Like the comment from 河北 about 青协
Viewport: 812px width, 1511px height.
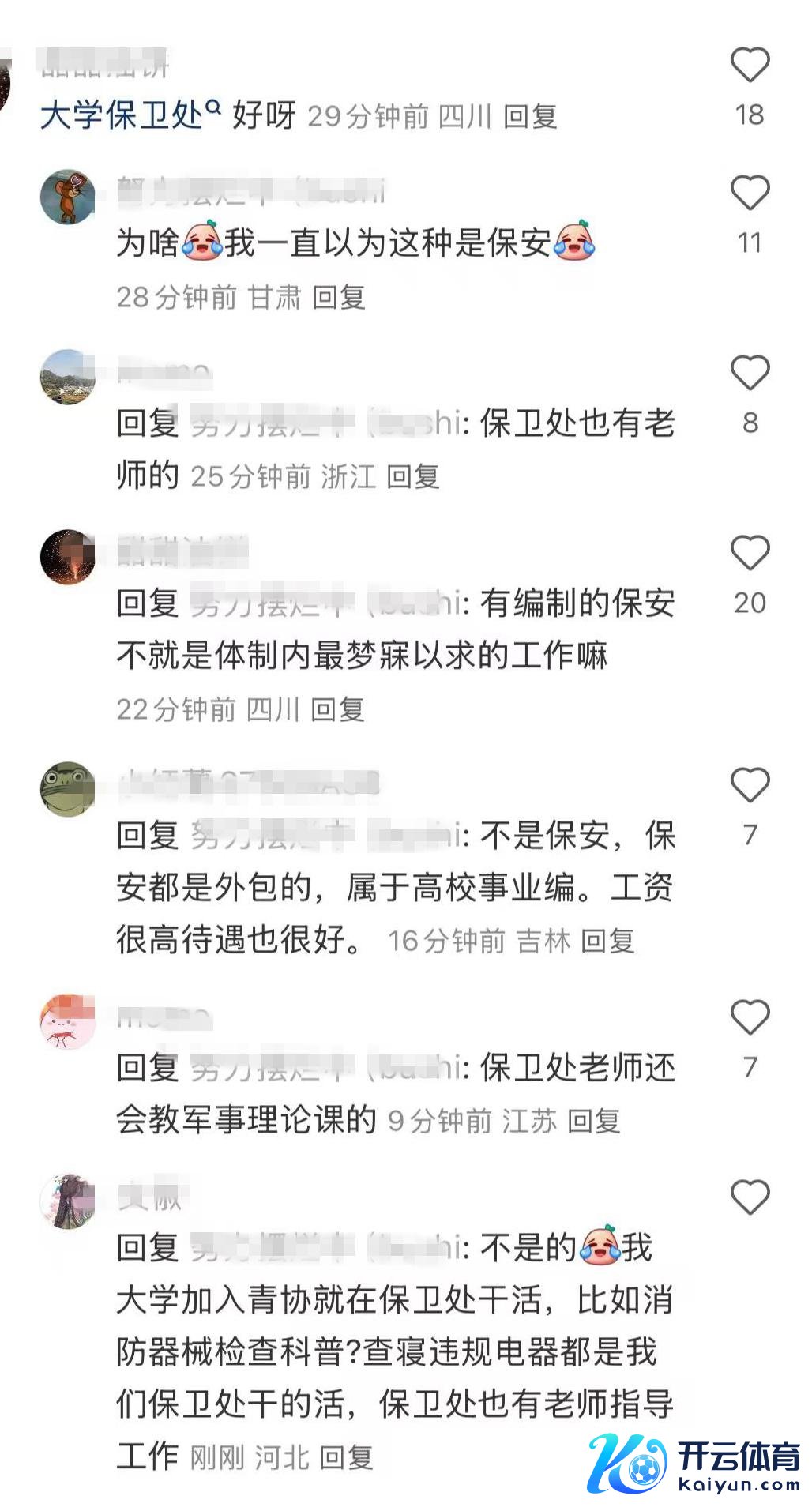[749, 1197]
